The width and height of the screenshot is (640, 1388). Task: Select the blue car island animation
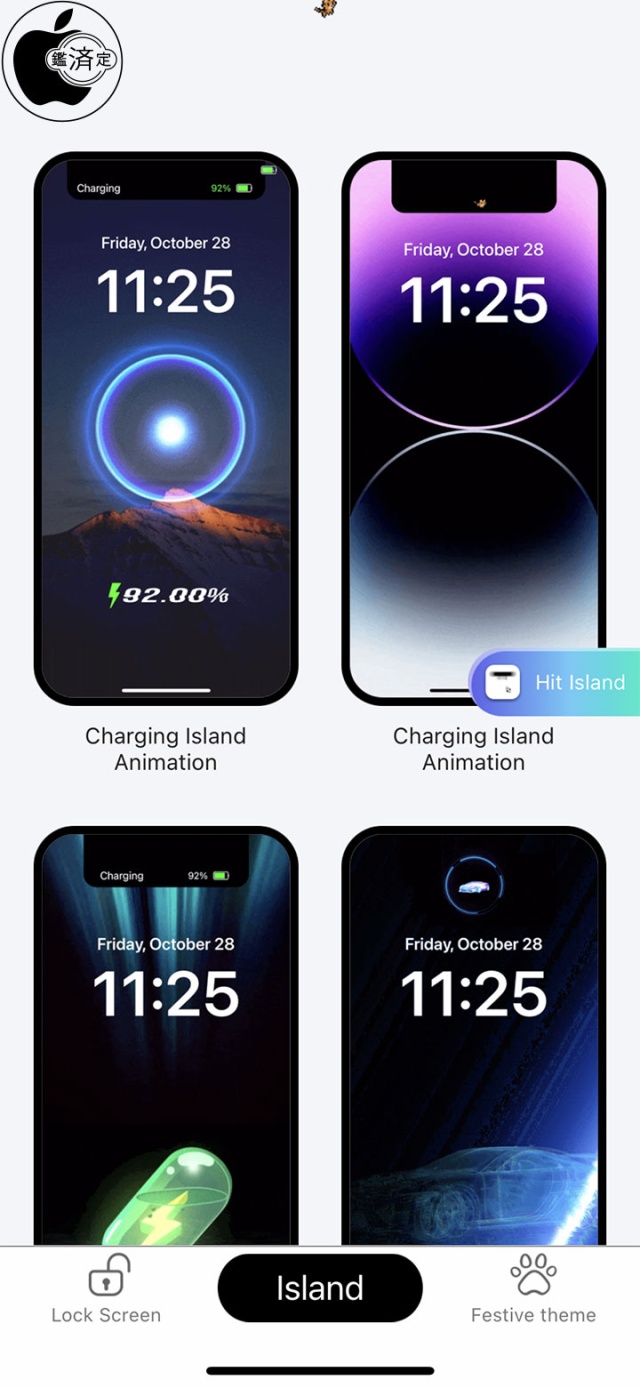[x=473, y=1040]
